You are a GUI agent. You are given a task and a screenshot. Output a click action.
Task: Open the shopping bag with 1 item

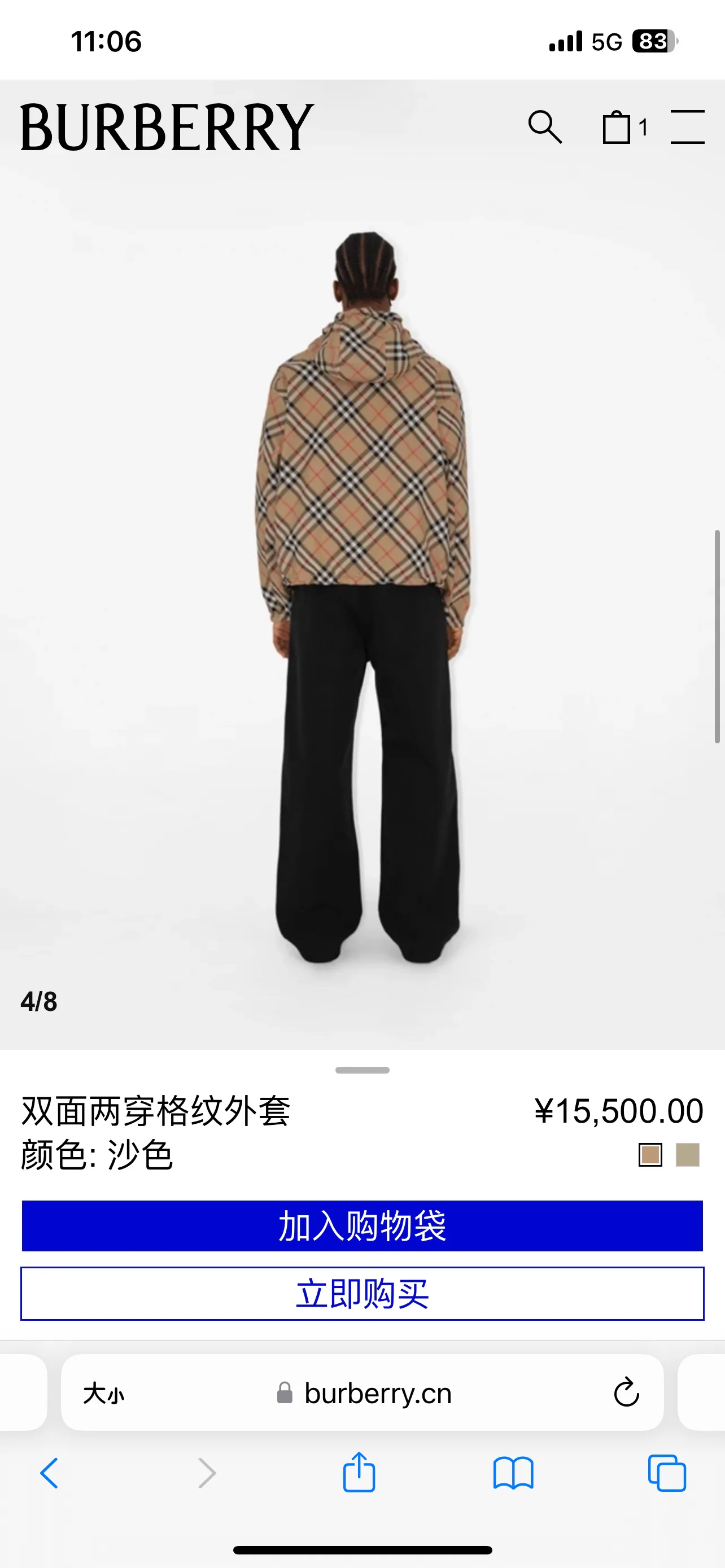[624, 126]
